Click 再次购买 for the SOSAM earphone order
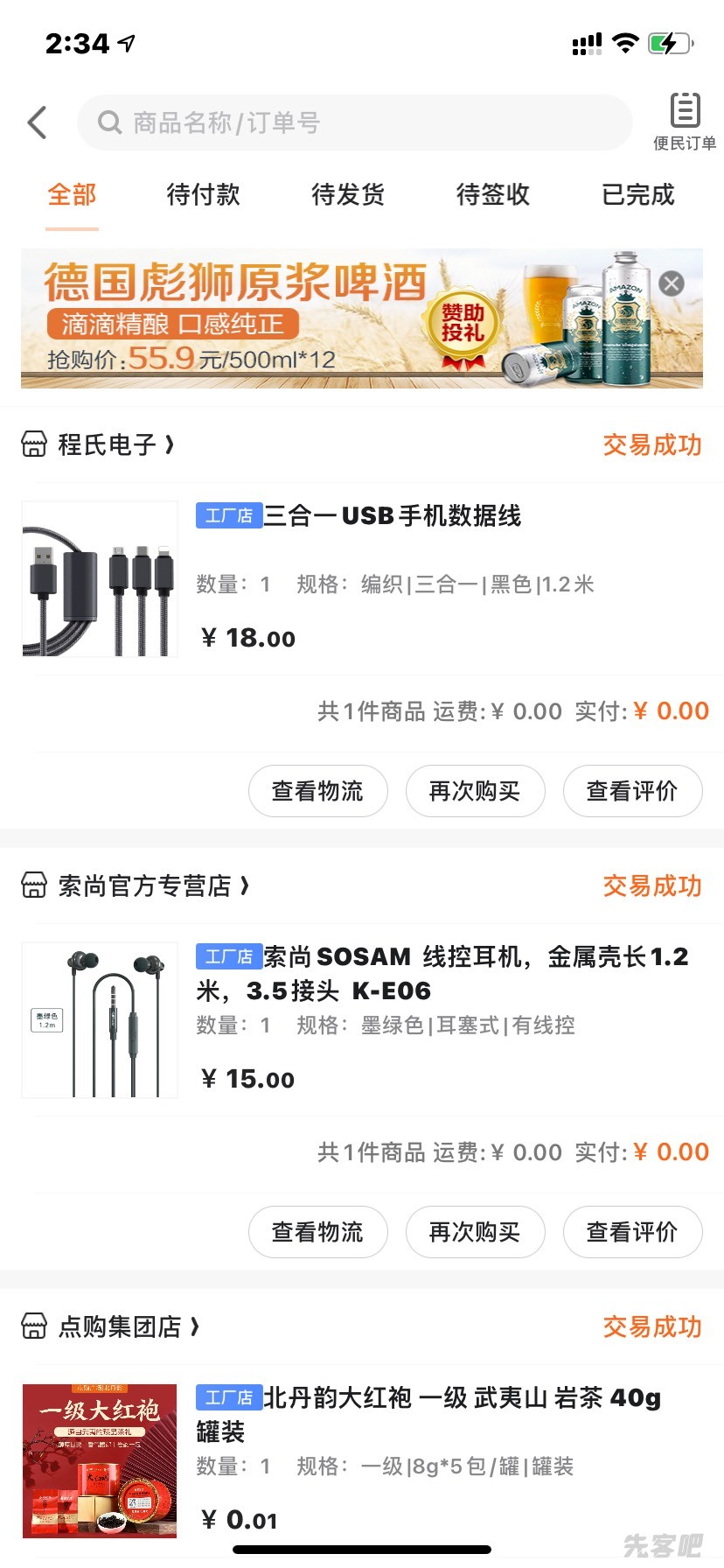Screen dimensions: 724x1568 click(475, 1231)
